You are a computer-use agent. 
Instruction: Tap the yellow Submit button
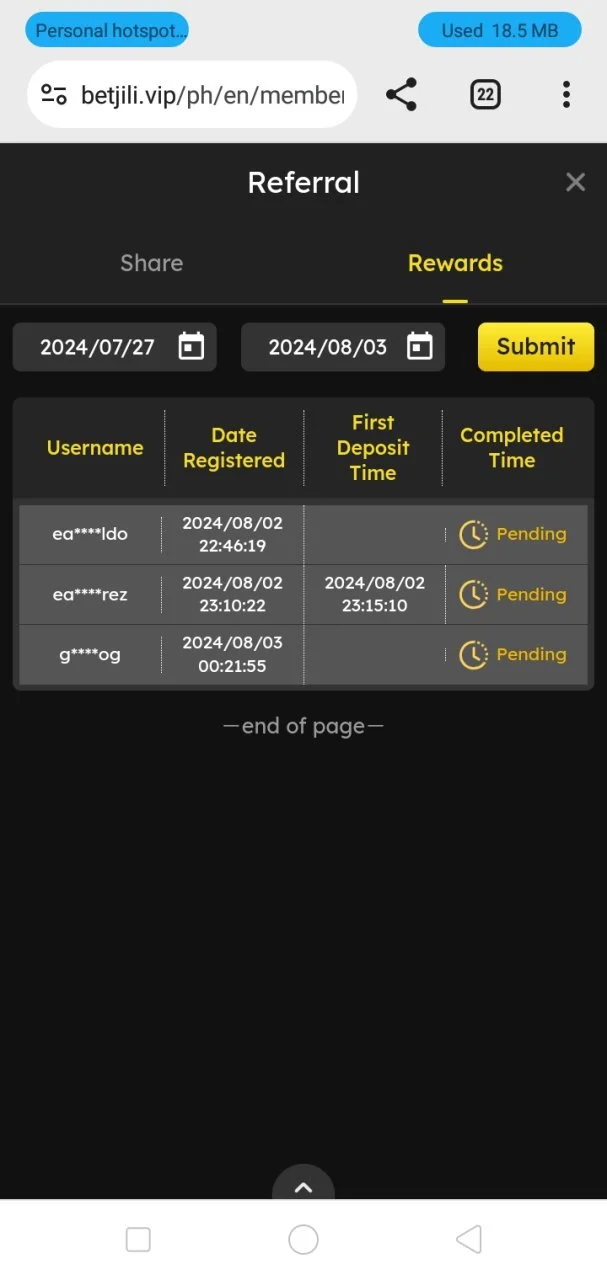pyautogui.click(x=536, y=347)
